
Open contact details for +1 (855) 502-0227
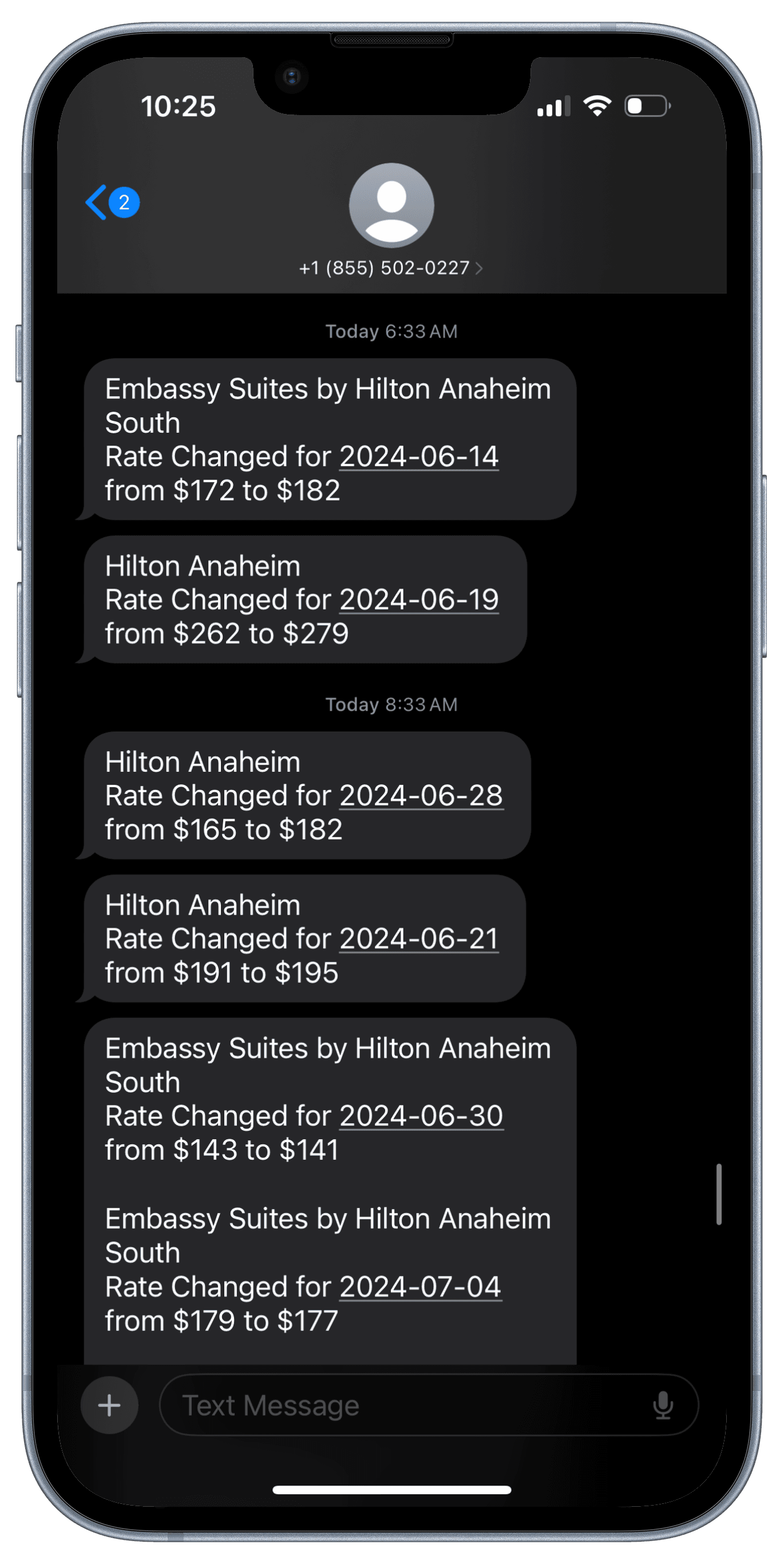click(x=391, y=268)
